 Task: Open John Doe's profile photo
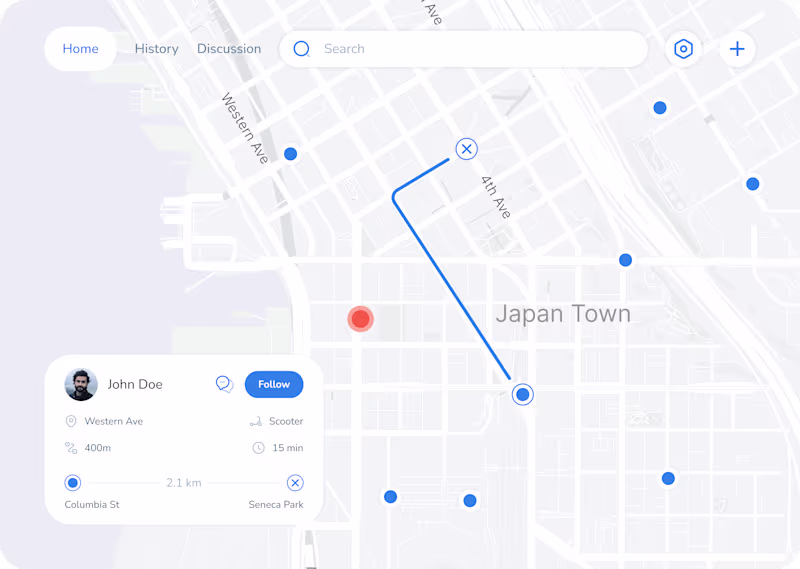[81, 384]
